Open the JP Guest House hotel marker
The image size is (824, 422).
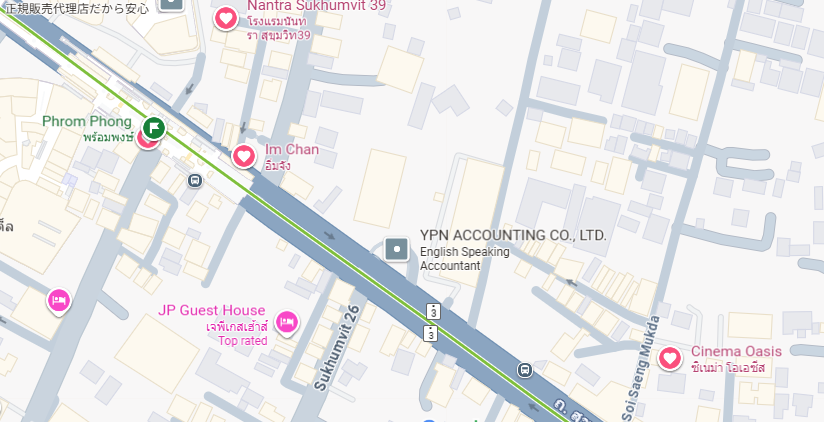pos(286,321)
